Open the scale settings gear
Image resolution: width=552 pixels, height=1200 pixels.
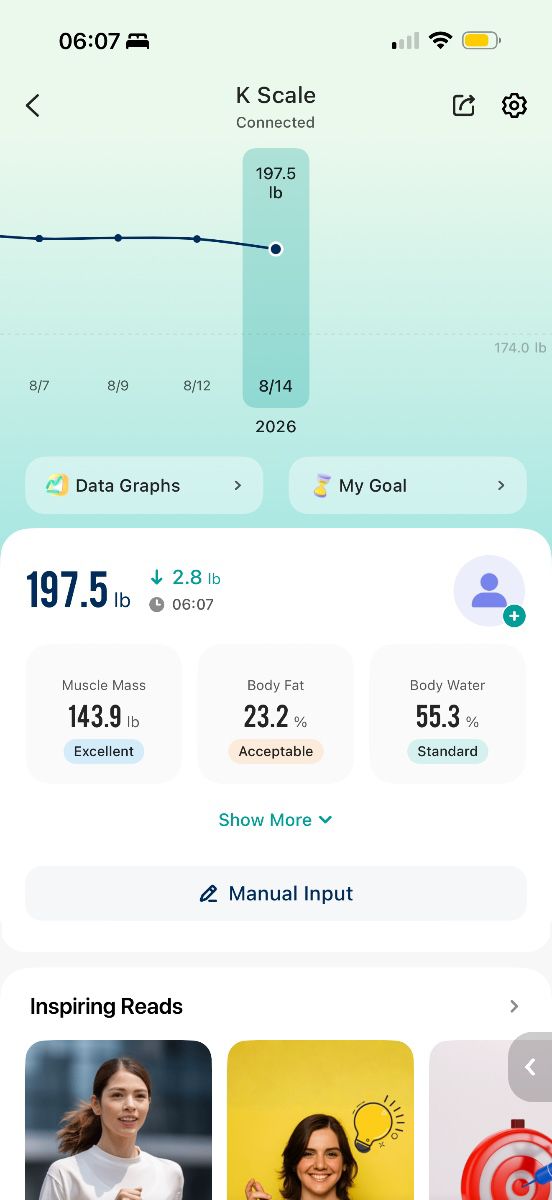tap(514, 105)
